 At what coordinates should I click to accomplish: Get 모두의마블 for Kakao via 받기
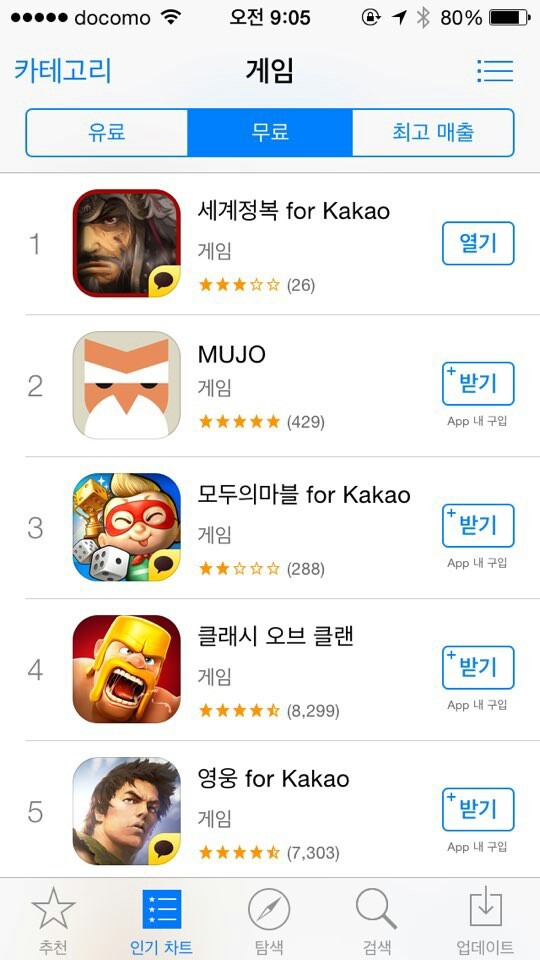tap(478, 525)
